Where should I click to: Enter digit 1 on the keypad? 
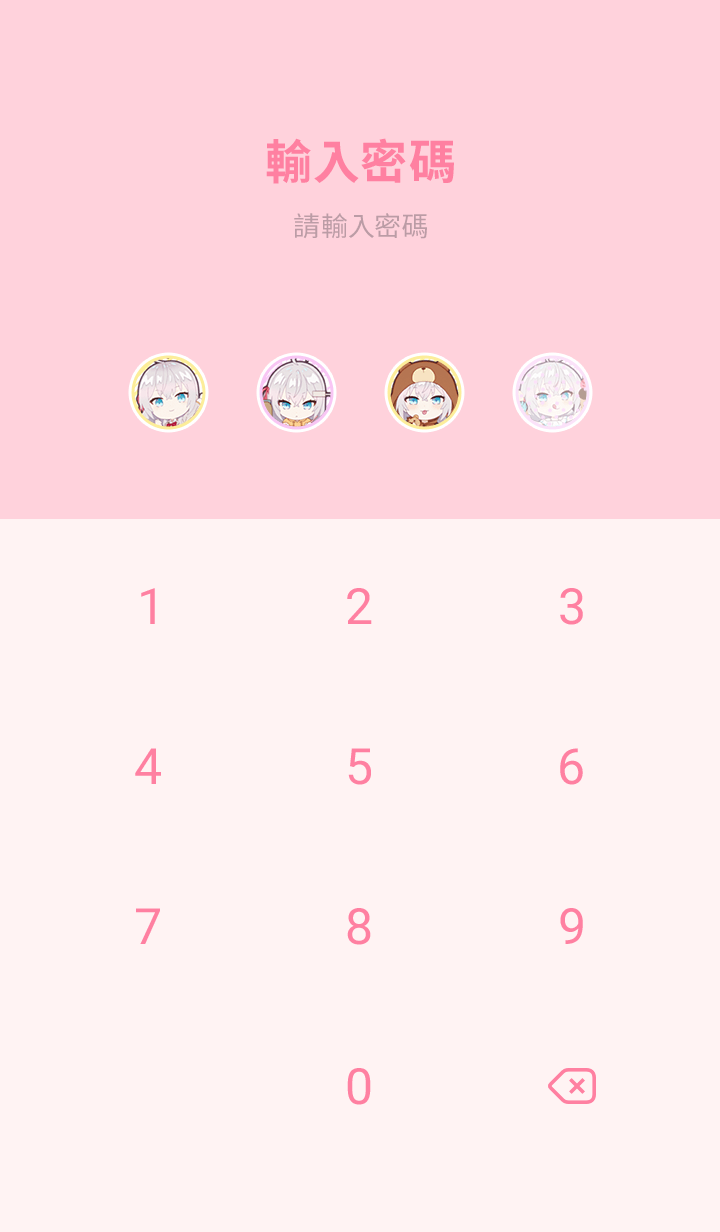[x=149, y=607]
